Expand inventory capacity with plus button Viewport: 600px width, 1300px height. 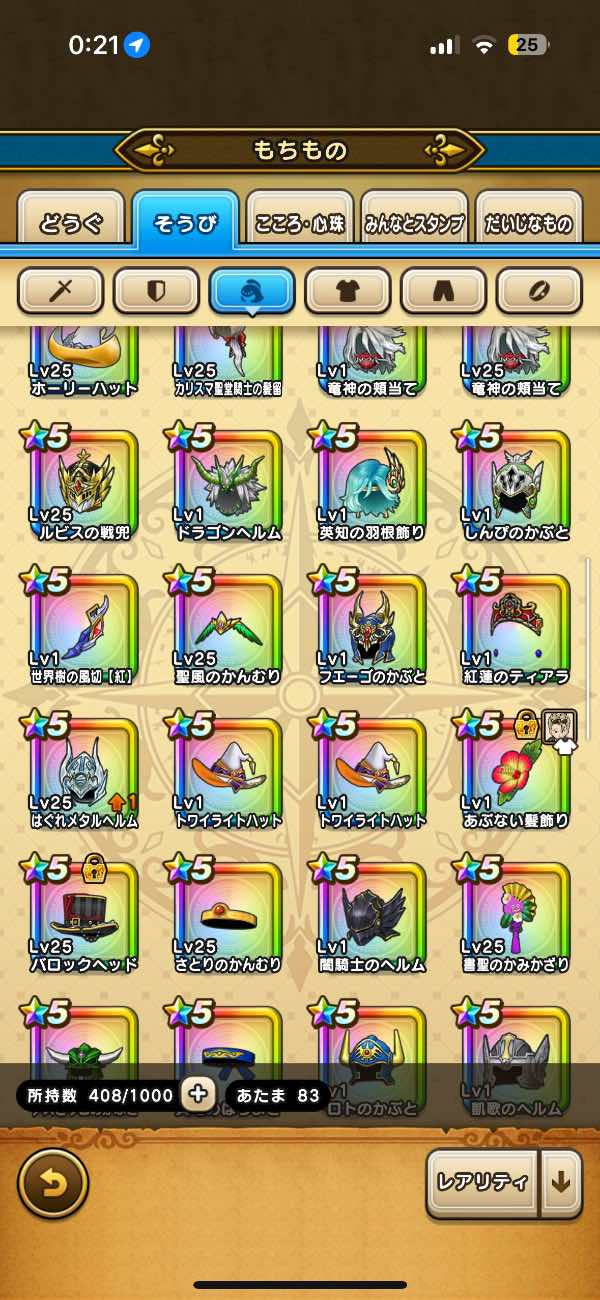199,1094
